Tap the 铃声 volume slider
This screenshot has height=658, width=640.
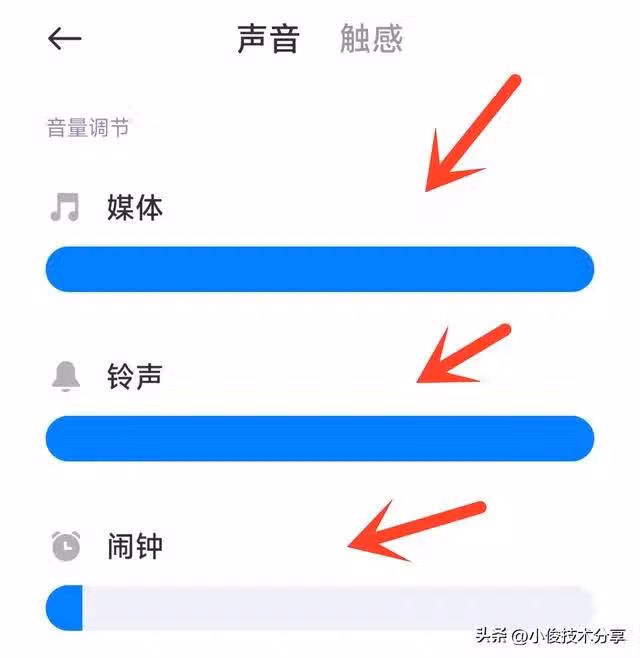[320, 439]
